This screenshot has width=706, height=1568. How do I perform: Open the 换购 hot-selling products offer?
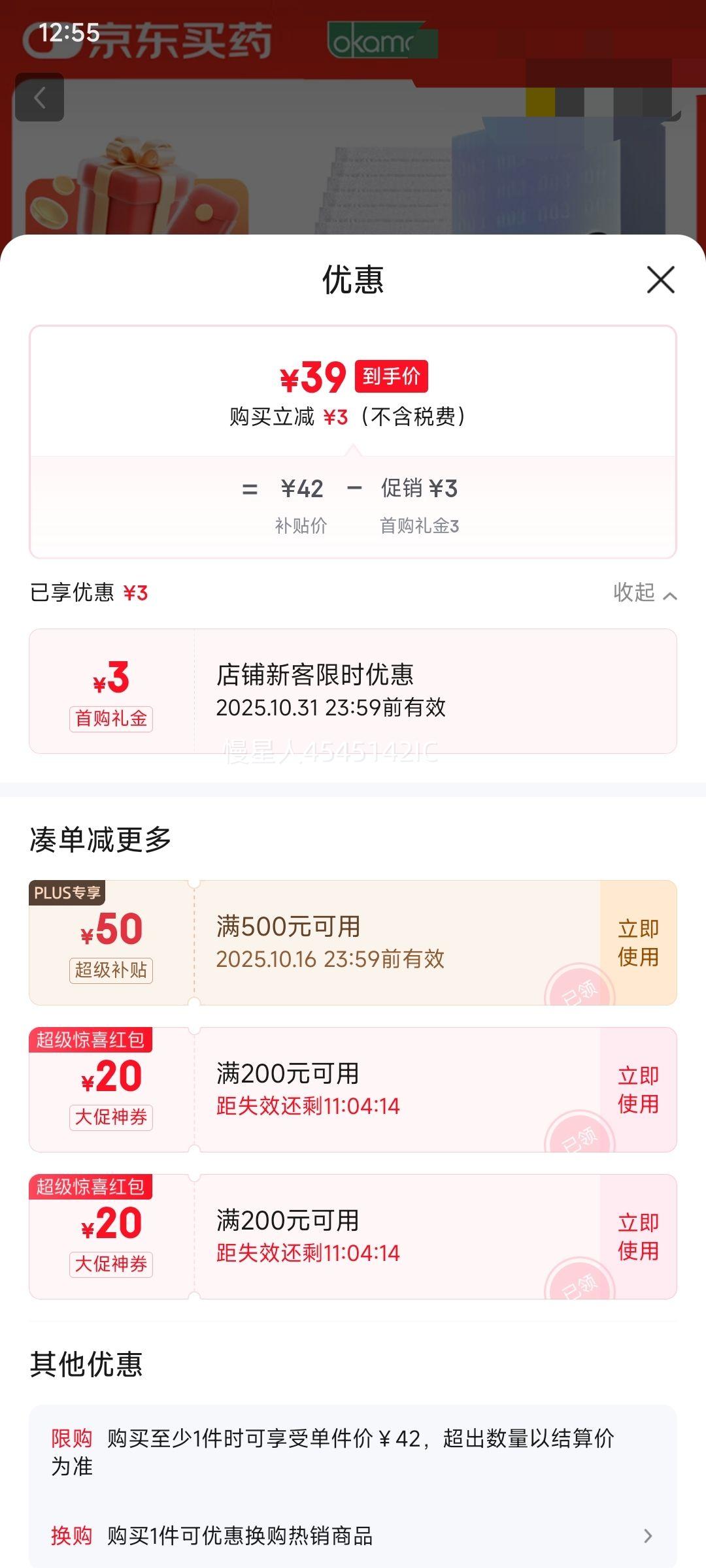click(x=353, y=1535)
